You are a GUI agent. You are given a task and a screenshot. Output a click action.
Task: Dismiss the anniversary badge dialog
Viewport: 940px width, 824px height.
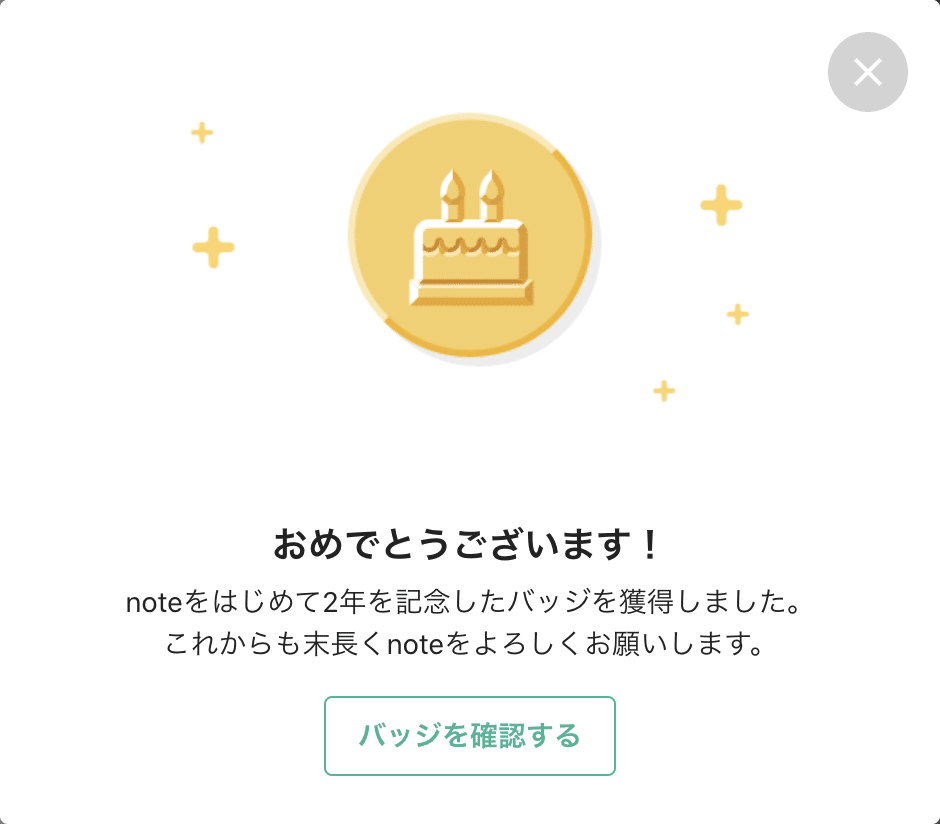(x=867, y=72)
